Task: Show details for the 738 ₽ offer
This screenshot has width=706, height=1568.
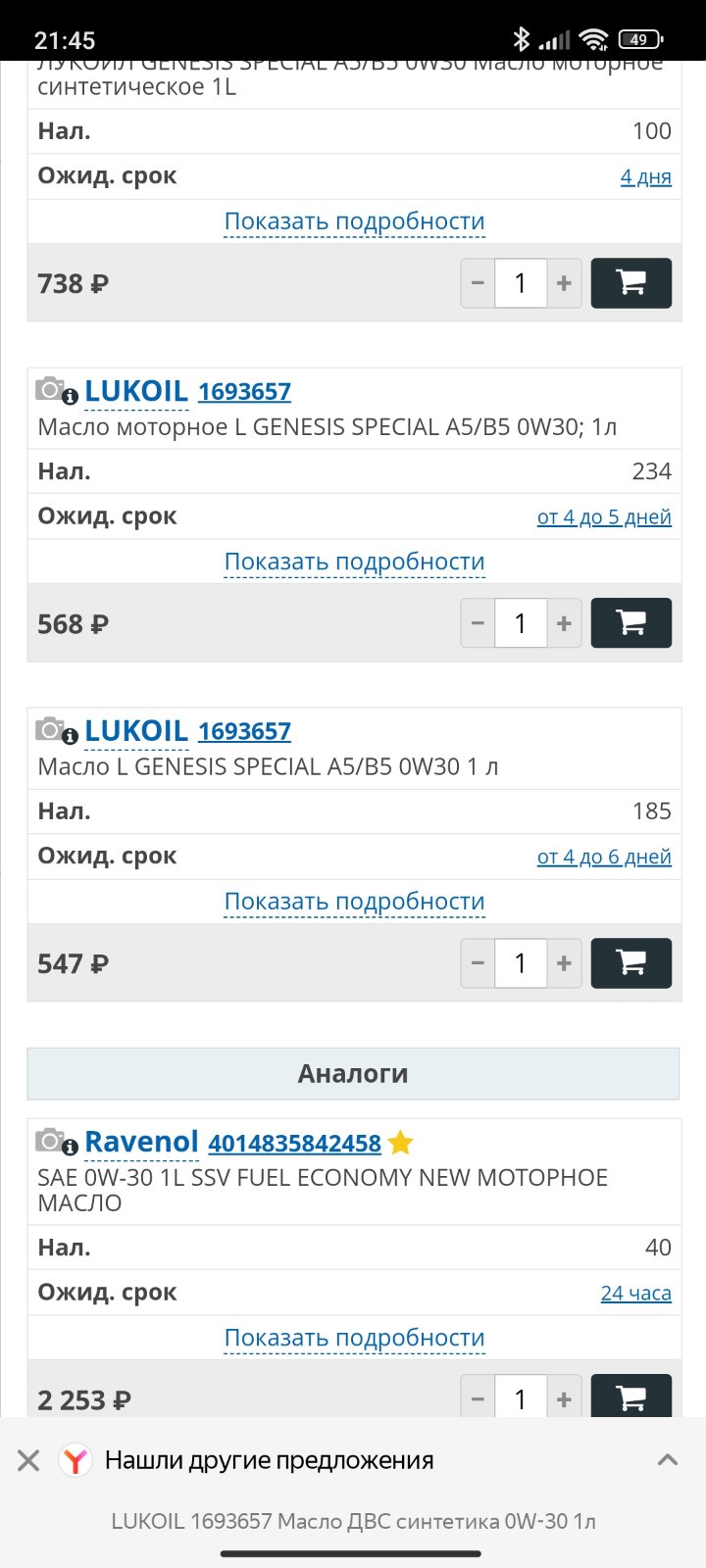Action: [x=354, y=221]
